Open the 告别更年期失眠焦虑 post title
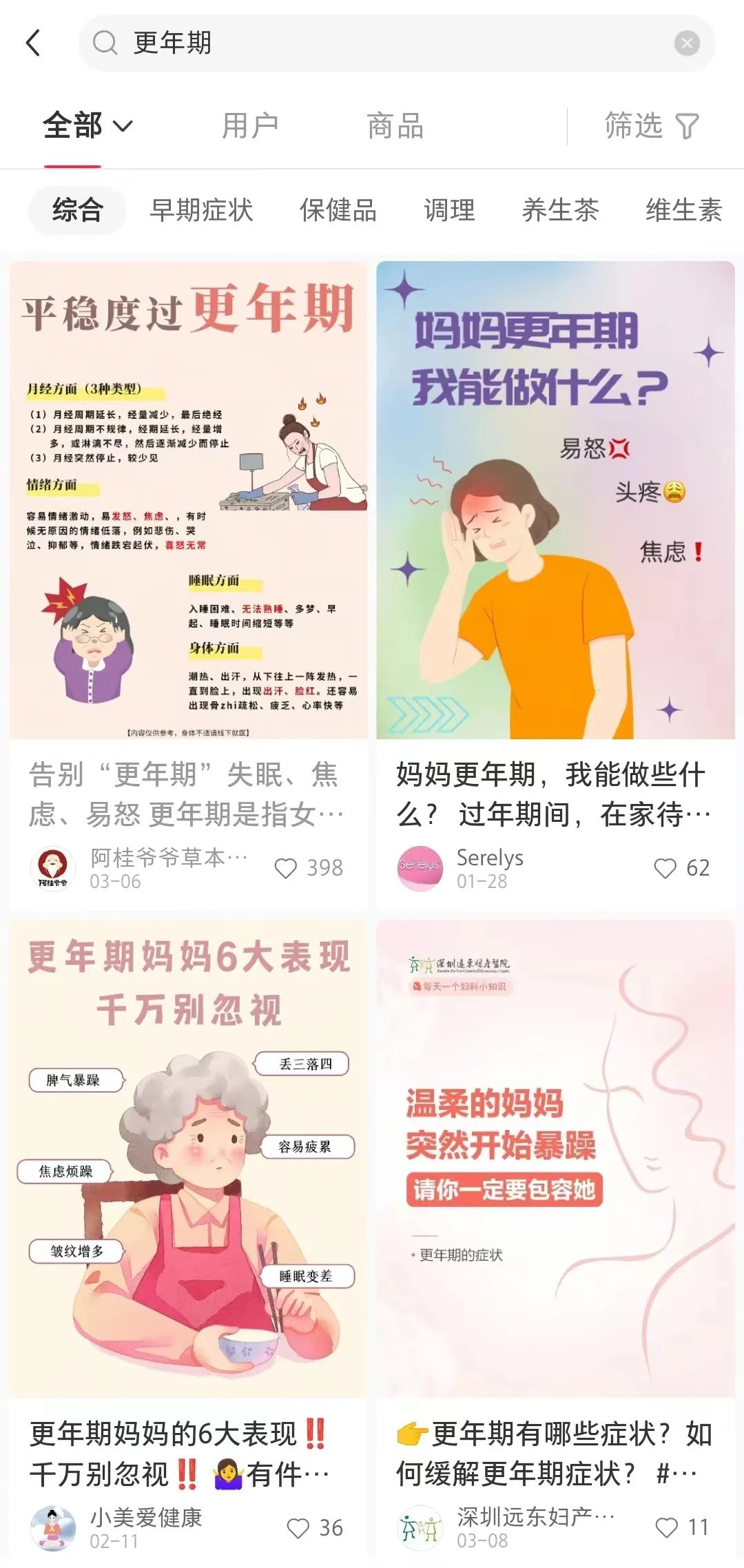The height and width of the screenshot is (1568, 744). [x=186, y=799]
